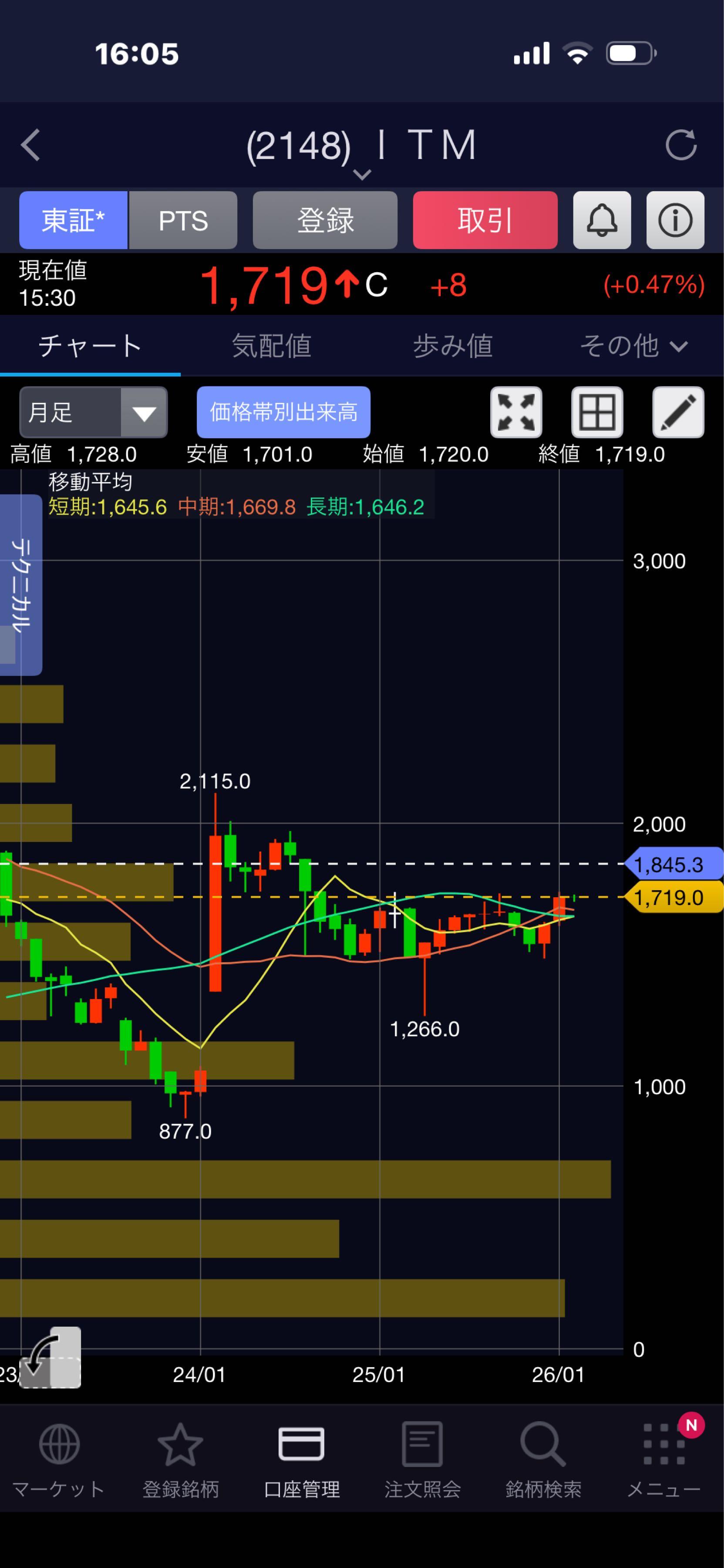The height and width of the screenshot is (1568, 724).
Task: Open the chart grid layout icon
Action: (597, 412)
